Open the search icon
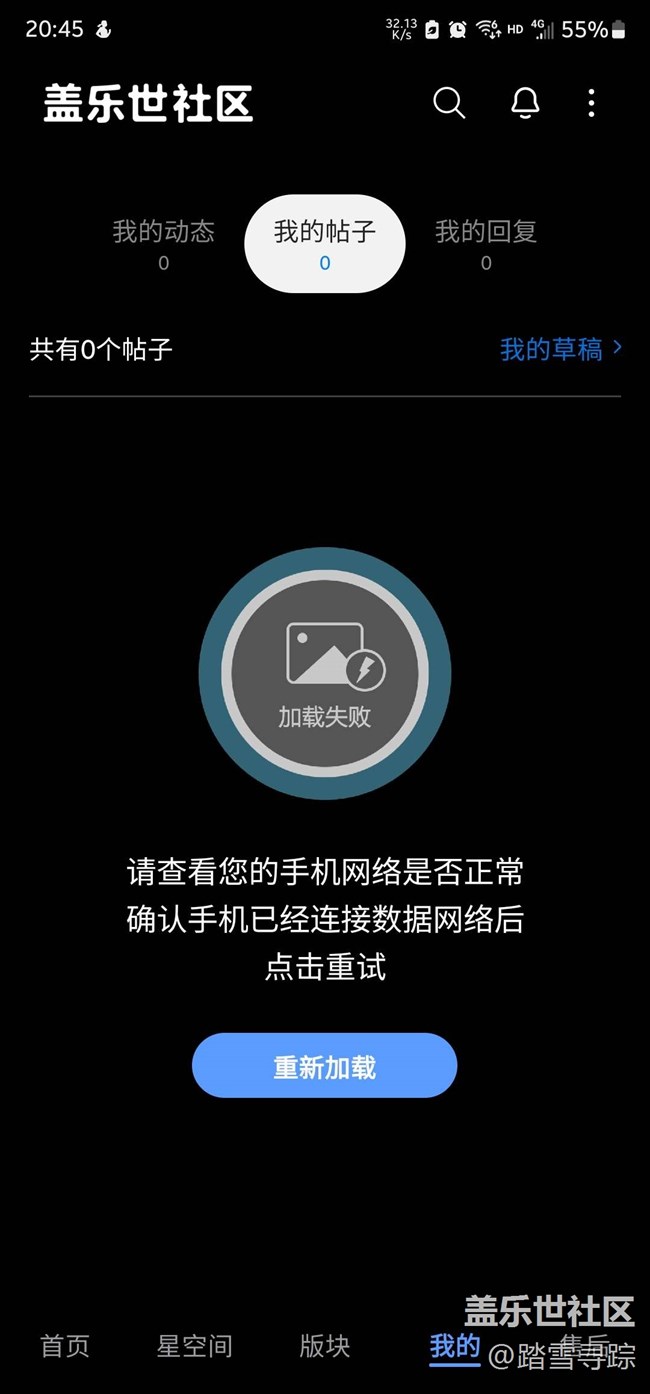 449,102
